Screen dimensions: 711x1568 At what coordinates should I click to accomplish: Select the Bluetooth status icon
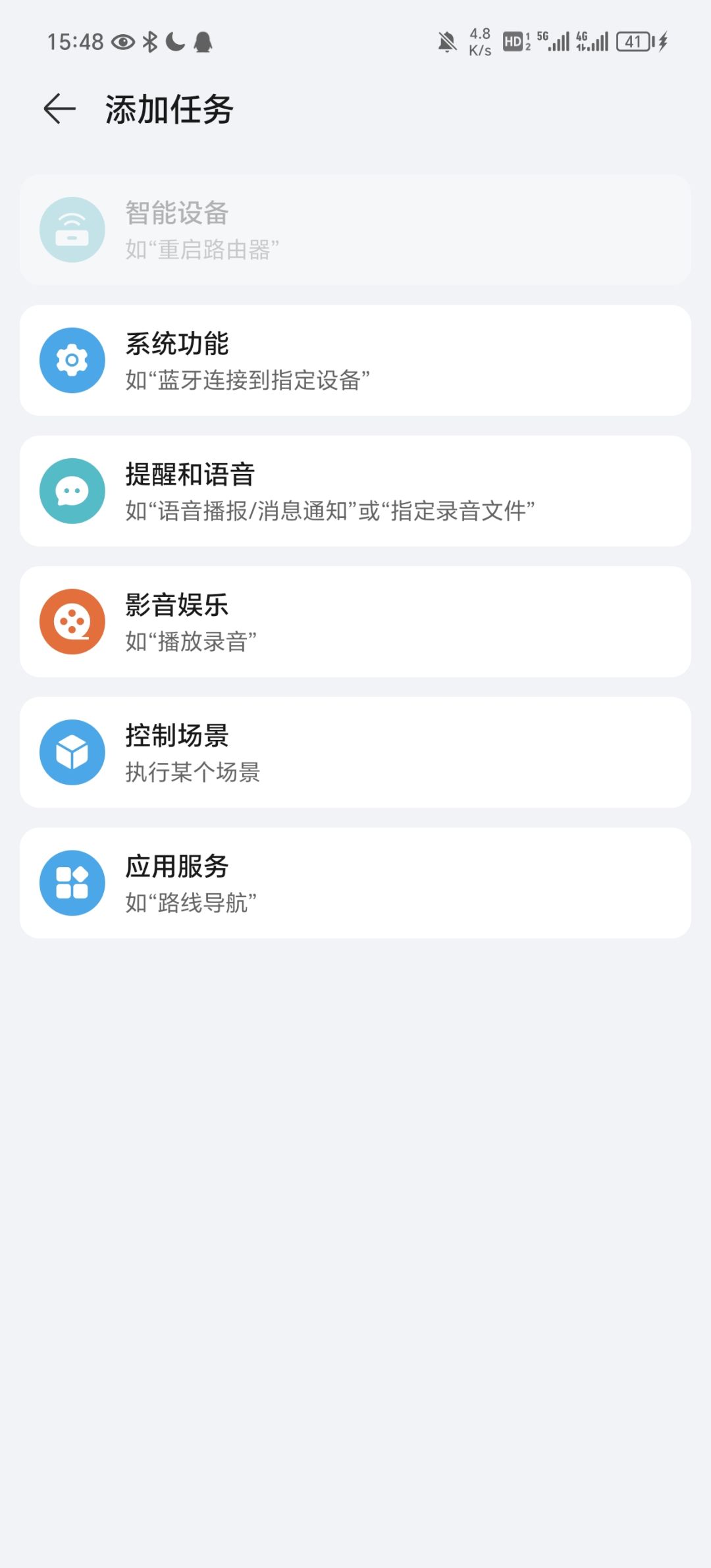coord(150,42)
